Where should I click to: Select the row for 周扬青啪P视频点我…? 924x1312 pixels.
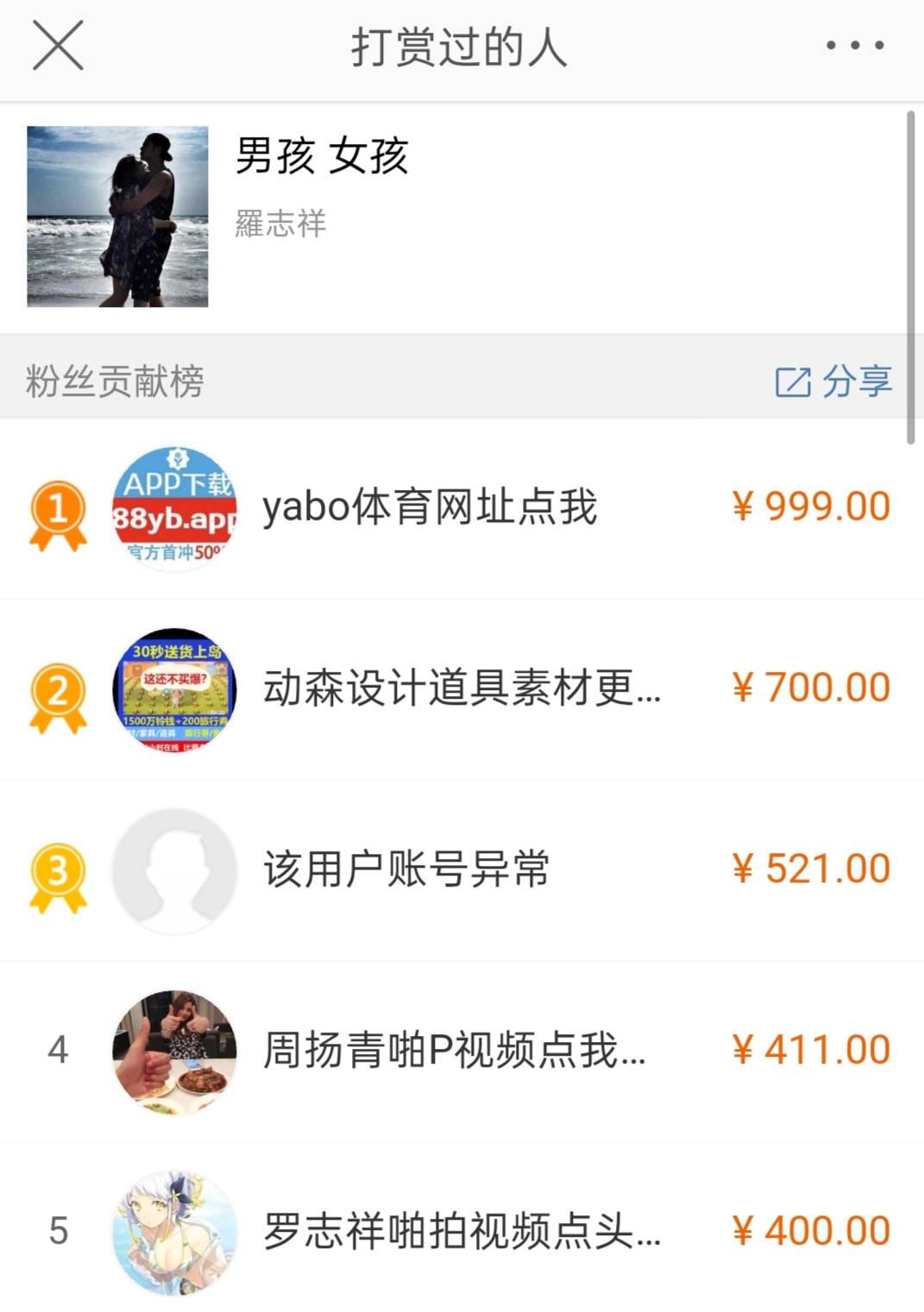coord(453,1051)
